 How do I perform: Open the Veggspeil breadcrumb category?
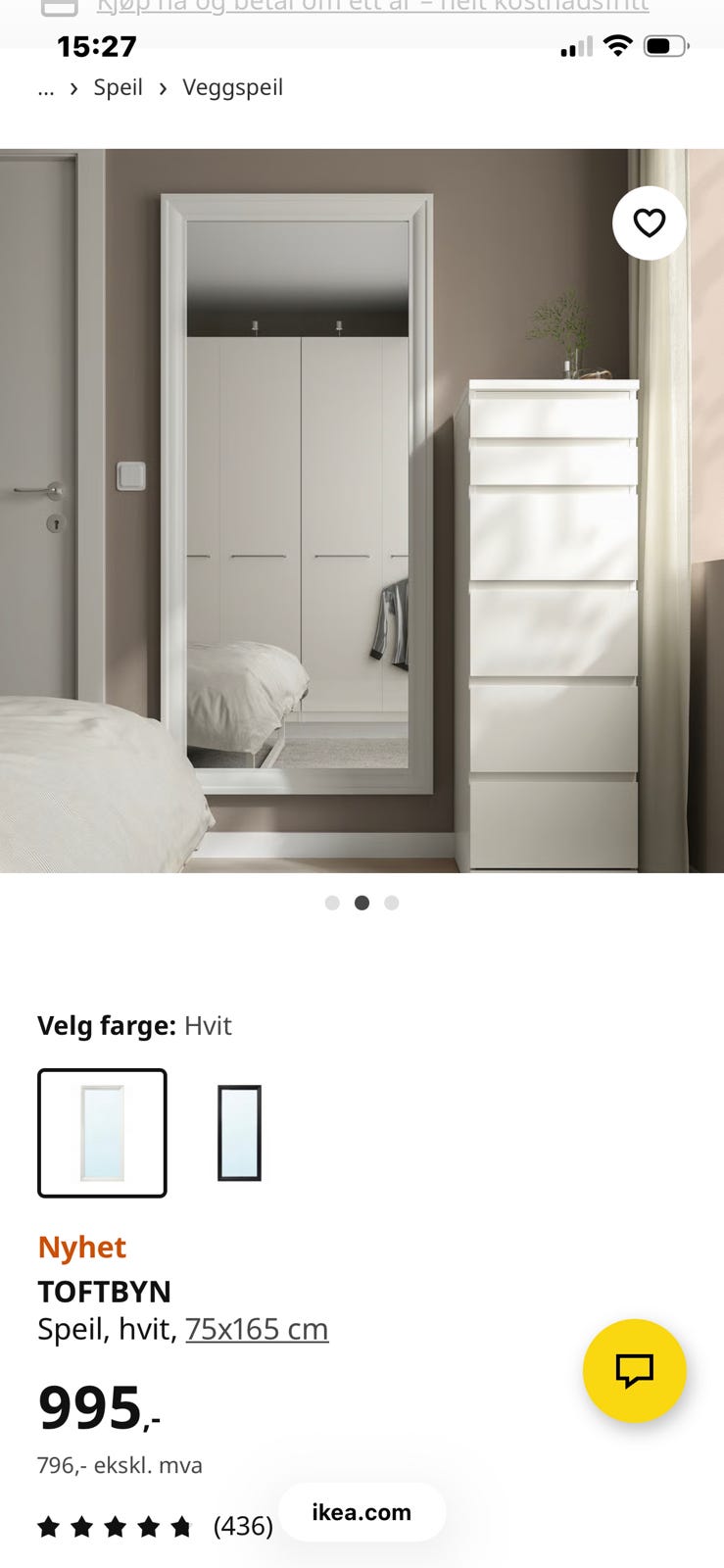click(x=232, y=87)
